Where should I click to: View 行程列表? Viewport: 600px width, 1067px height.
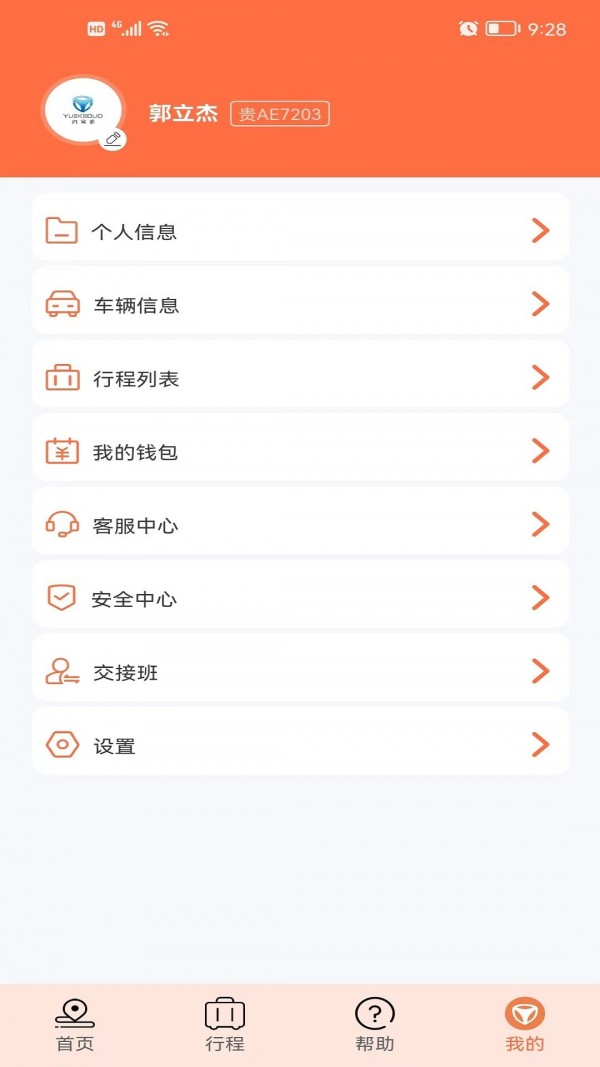pyautogui.click(x=300, y=378)
